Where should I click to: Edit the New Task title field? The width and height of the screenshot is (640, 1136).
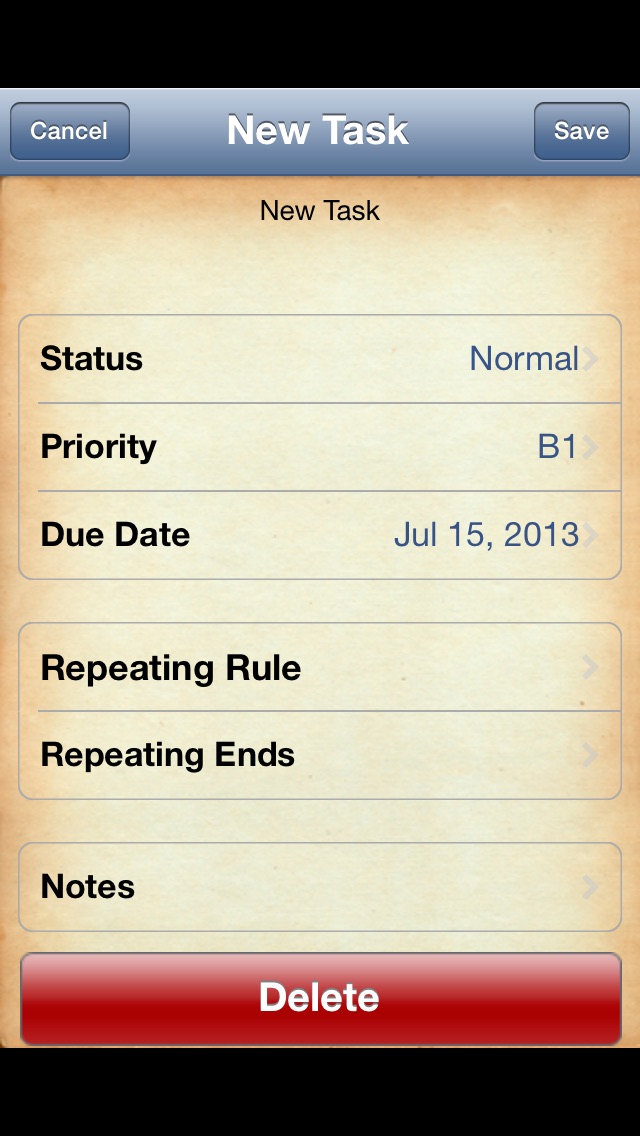[320, 211]
